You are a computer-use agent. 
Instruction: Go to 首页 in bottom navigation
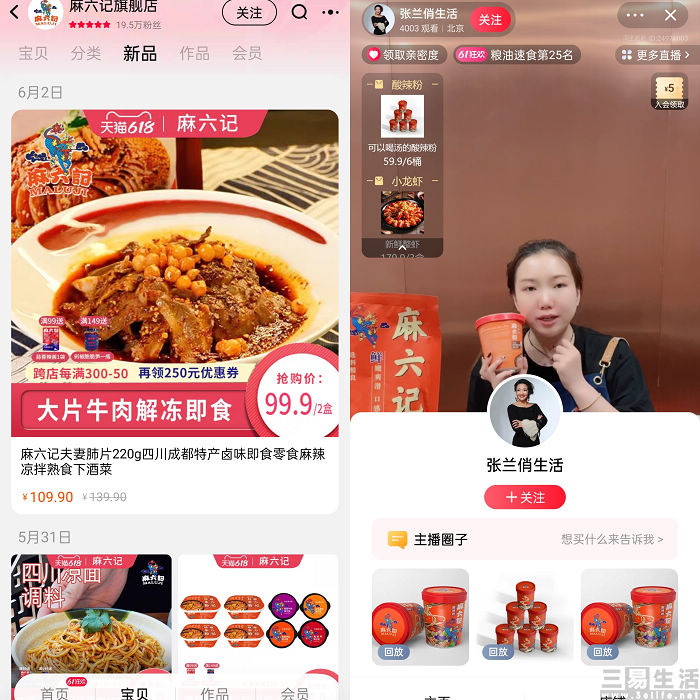click(x=54, y=692)
